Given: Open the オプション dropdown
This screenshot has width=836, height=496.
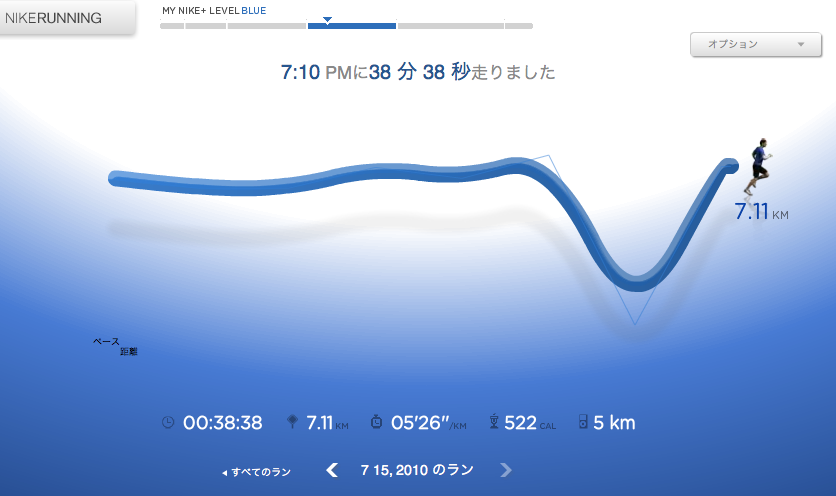Looking at the screenshot, I should [x=755, y=44].
